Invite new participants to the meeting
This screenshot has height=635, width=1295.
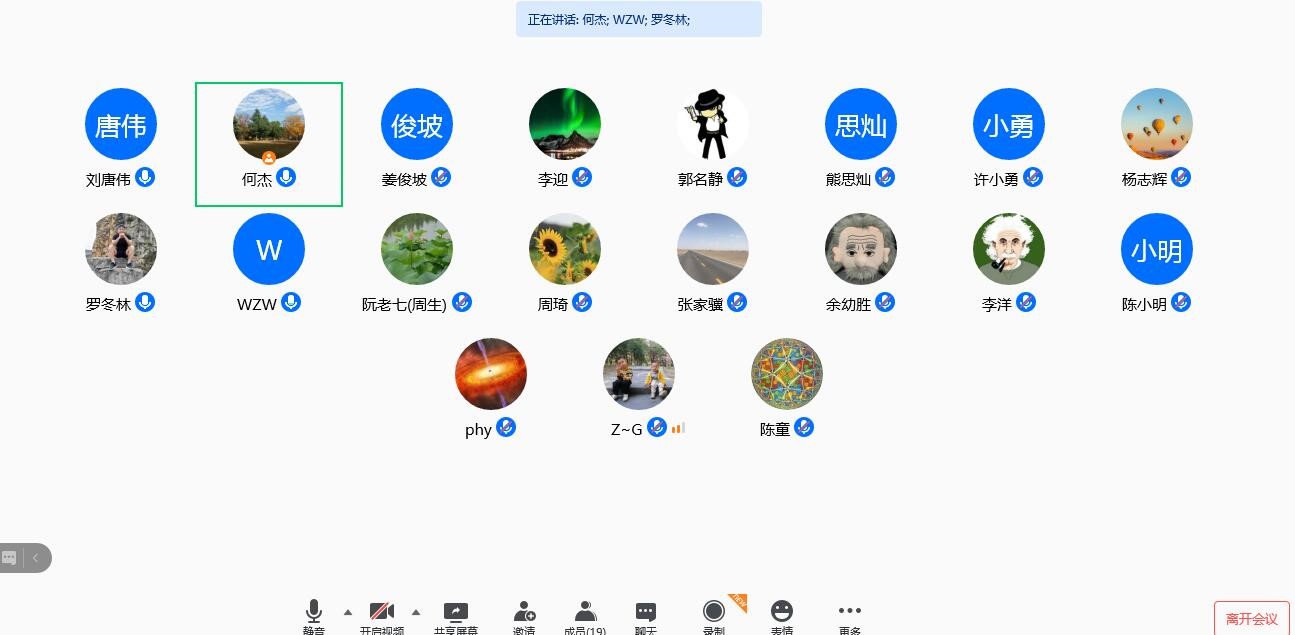[524, 613]
